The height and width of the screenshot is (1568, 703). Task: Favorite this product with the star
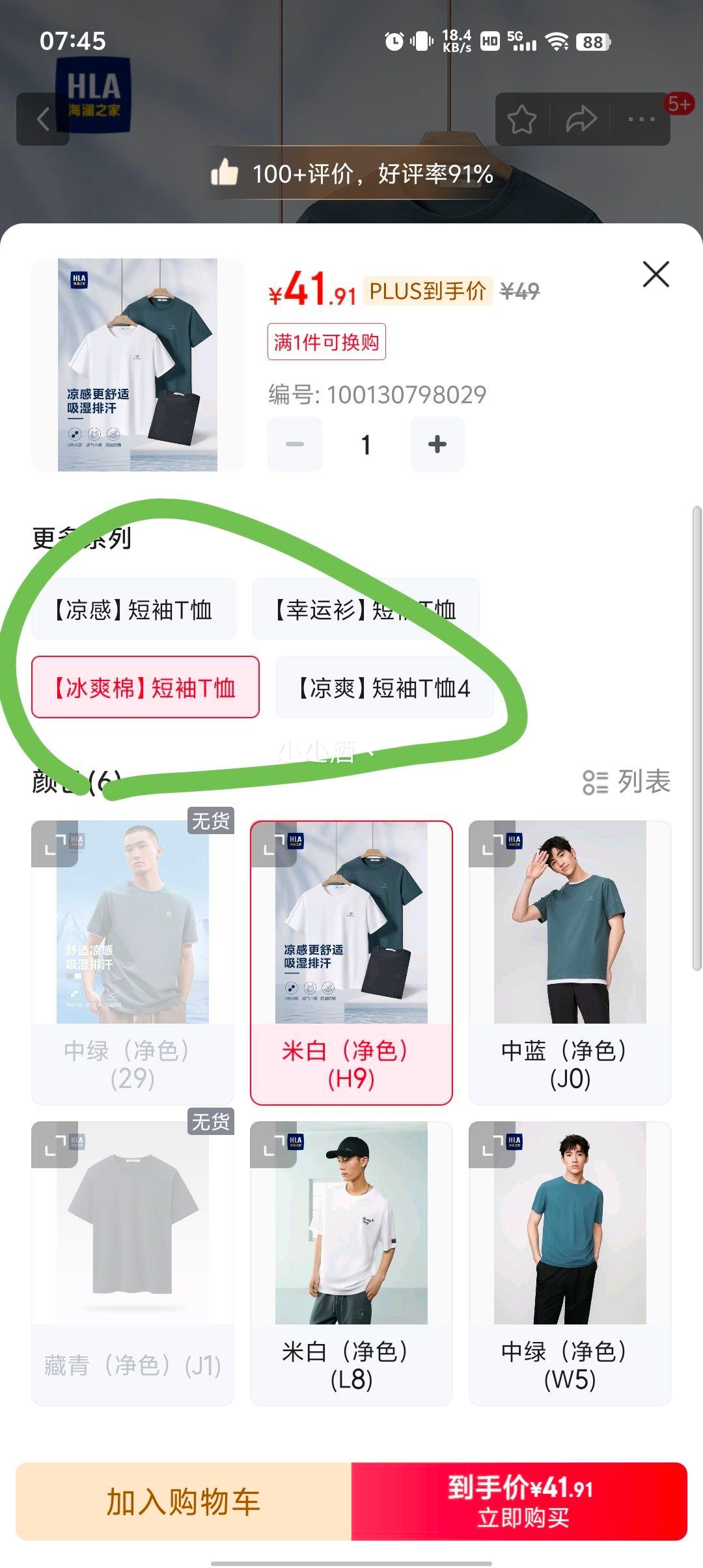click(x=522, y=119)
